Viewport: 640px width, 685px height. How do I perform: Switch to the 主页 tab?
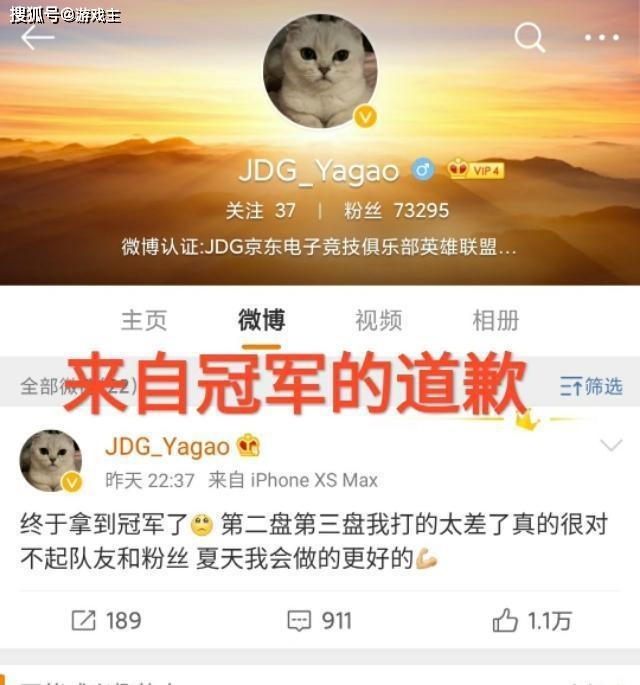[x=144, y=320]
